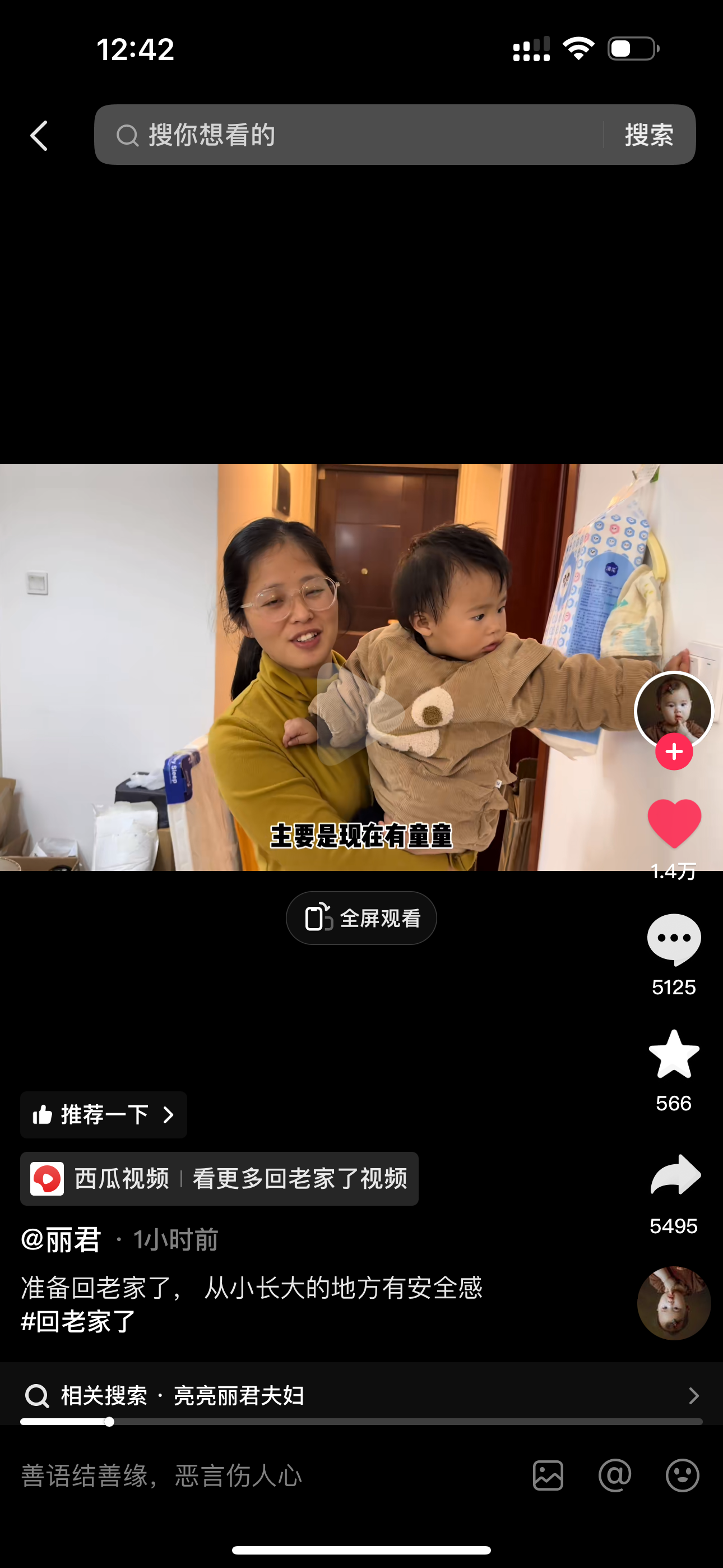Screen dimensions: 723x1568
Task: Go back using the top-left arrow
Action: point(40,135)
